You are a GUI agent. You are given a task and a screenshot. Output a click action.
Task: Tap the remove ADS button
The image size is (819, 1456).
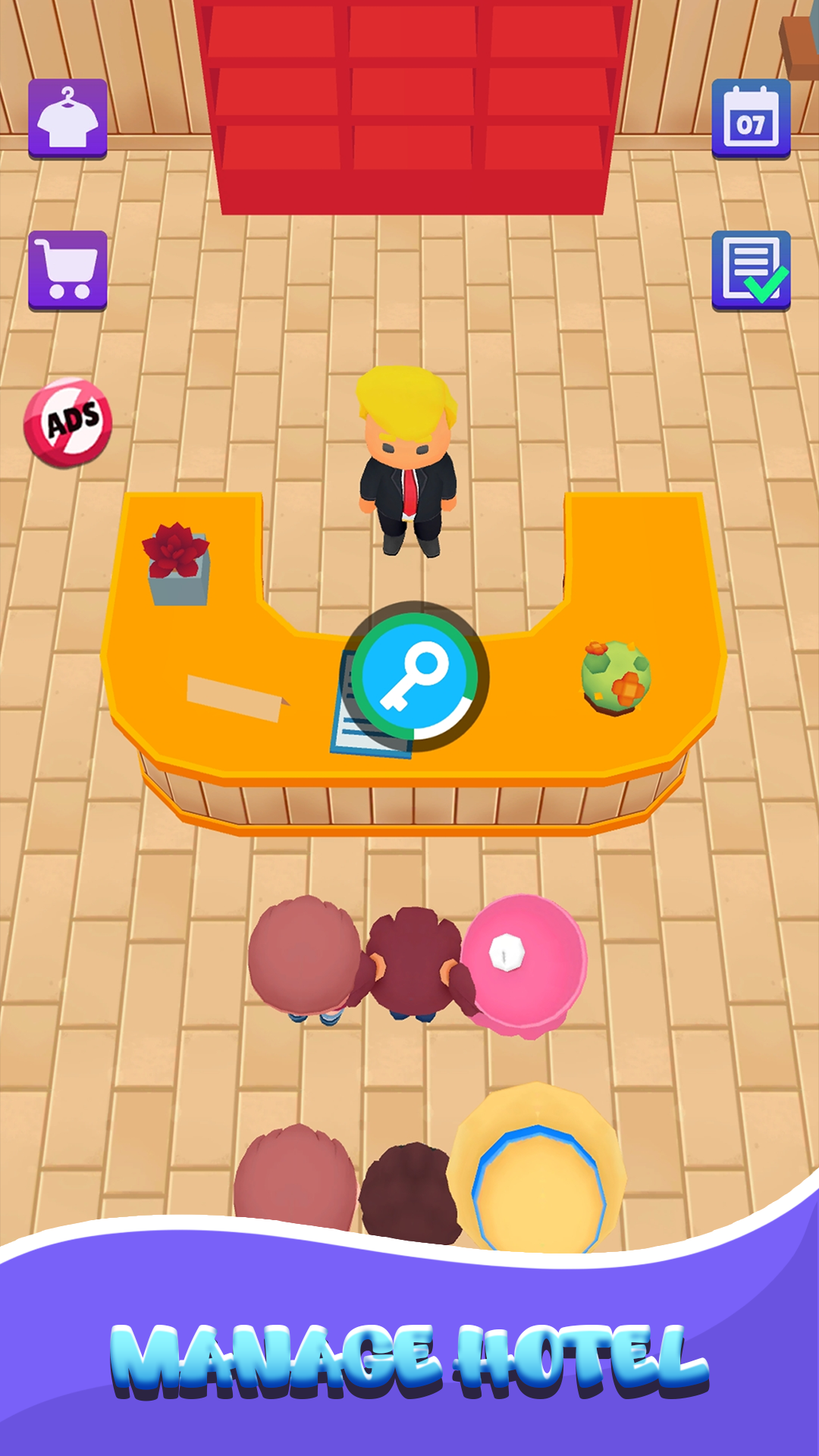(x=68, y=422)
